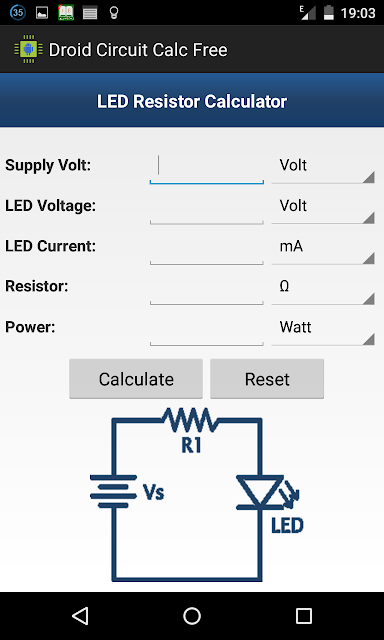Open the Watt power unit dropdown
Screen dimensions: 384x640
tap(323, 327)
